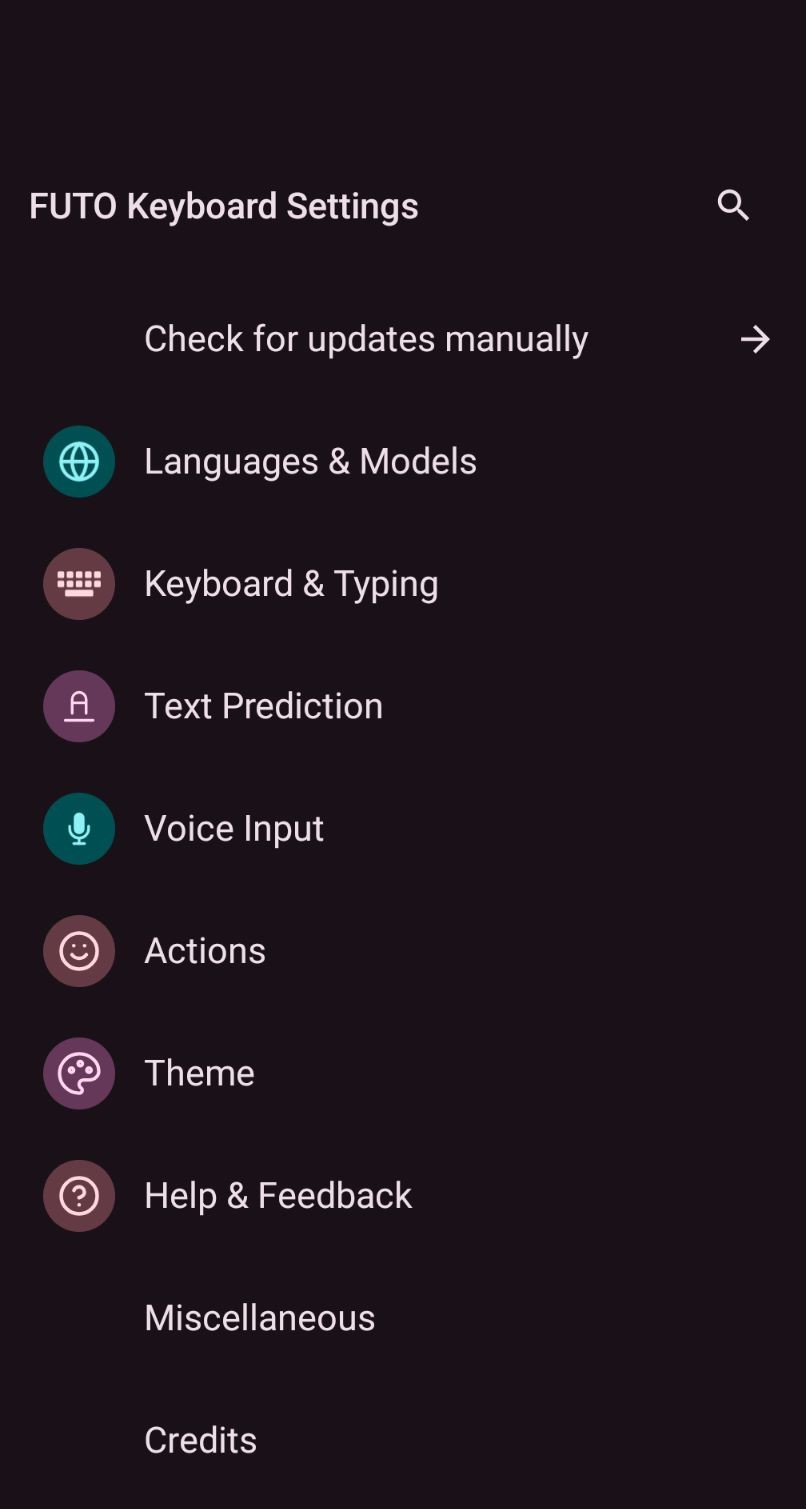Open the Miscellaneous section
Viewport: 806px width, 1509px height.
(x=259, y=1317)
